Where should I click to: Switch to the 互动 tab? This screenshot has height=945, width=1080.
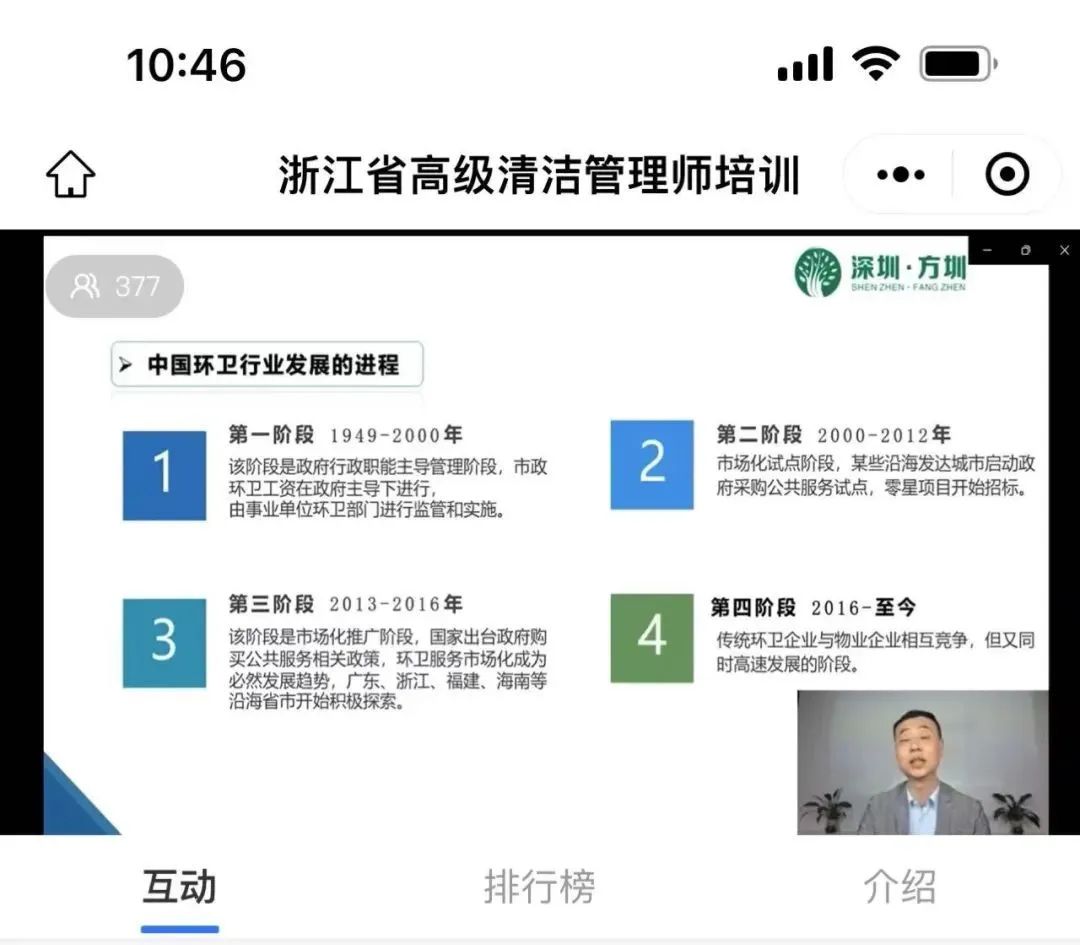(x=179, y=887)
